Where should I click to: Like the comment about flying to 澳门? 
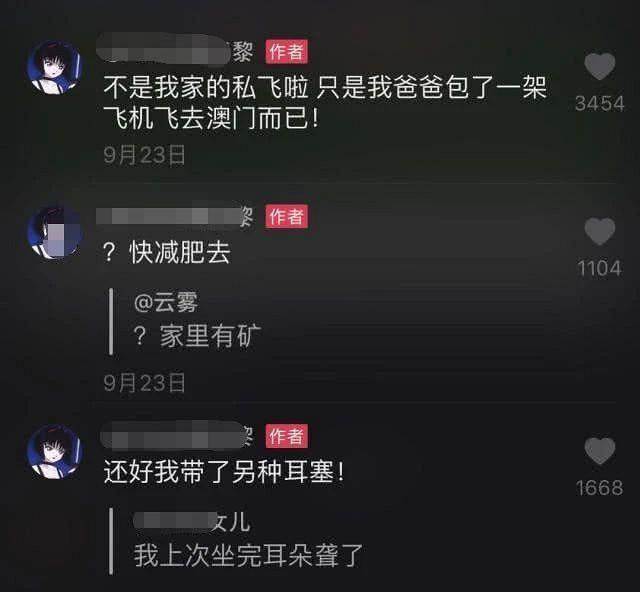pos(599,67)
